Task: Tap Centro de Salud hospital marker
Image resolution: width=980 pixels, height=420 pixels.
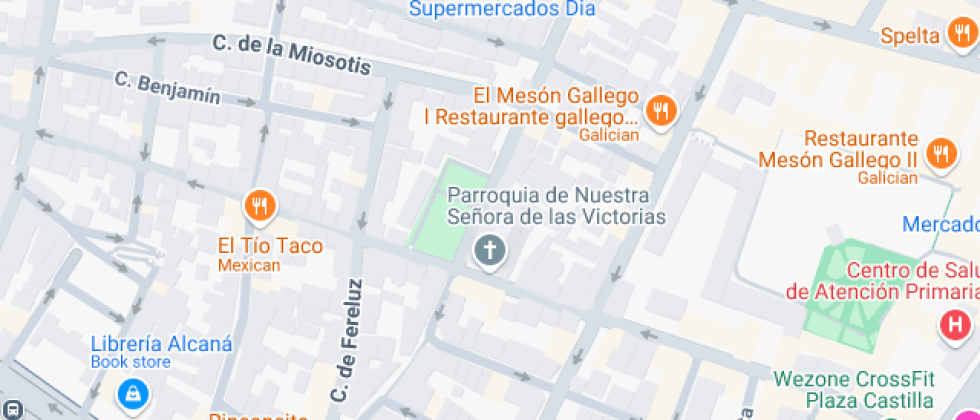Action: coord(955,324)
